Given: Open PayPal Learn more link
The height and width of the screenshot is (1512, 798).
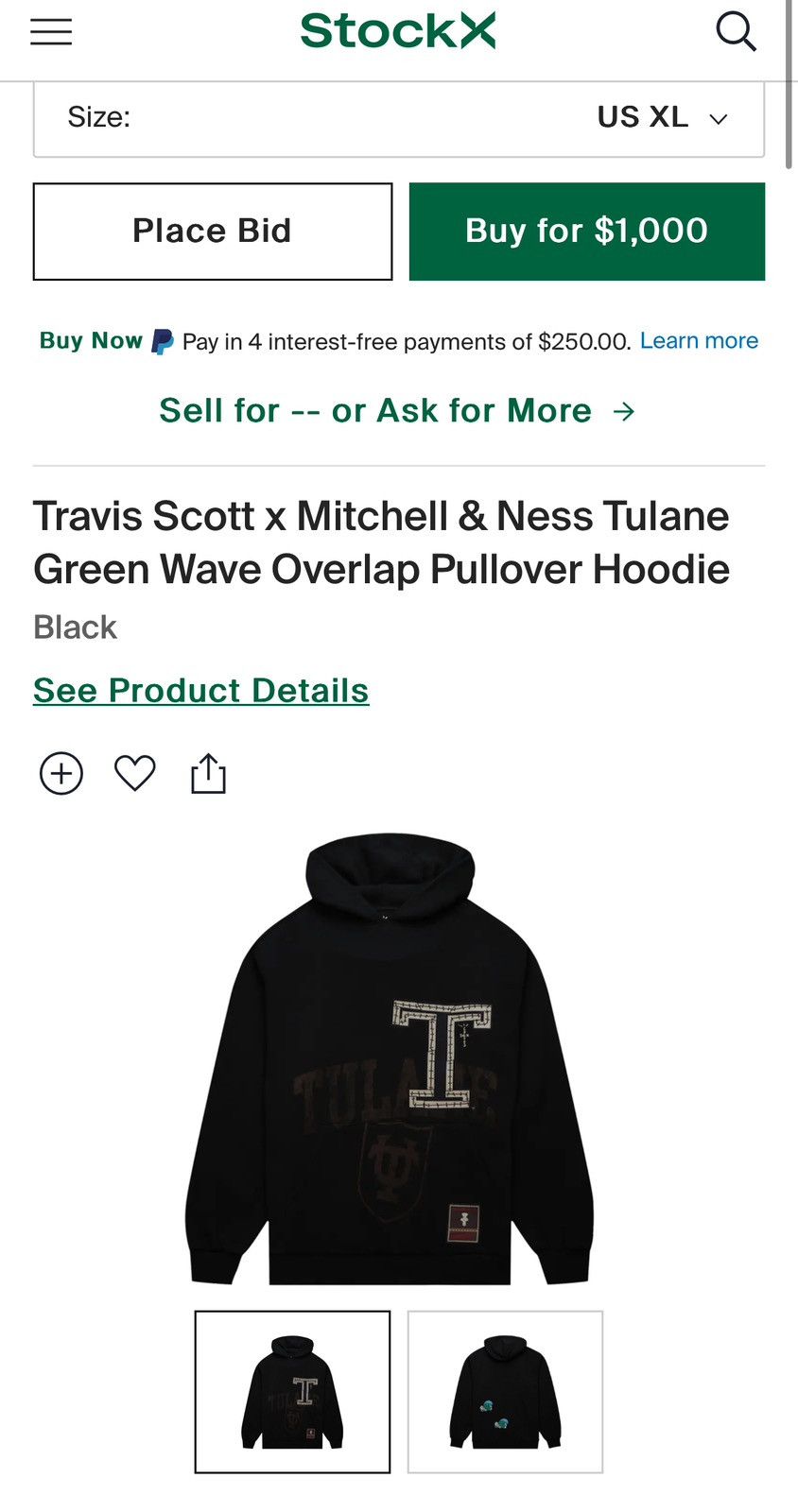Looking at the screenshot, I should pos(699,341).
